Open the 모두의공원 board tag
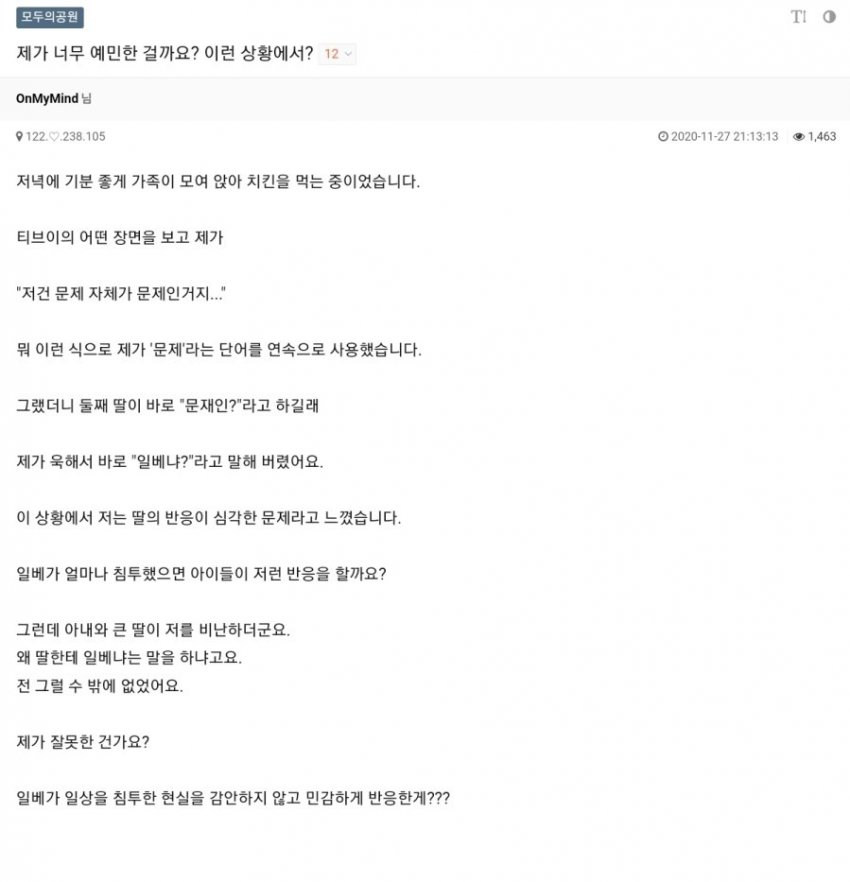The width and height of the screenshot is (850, 882). click(50, 17)
